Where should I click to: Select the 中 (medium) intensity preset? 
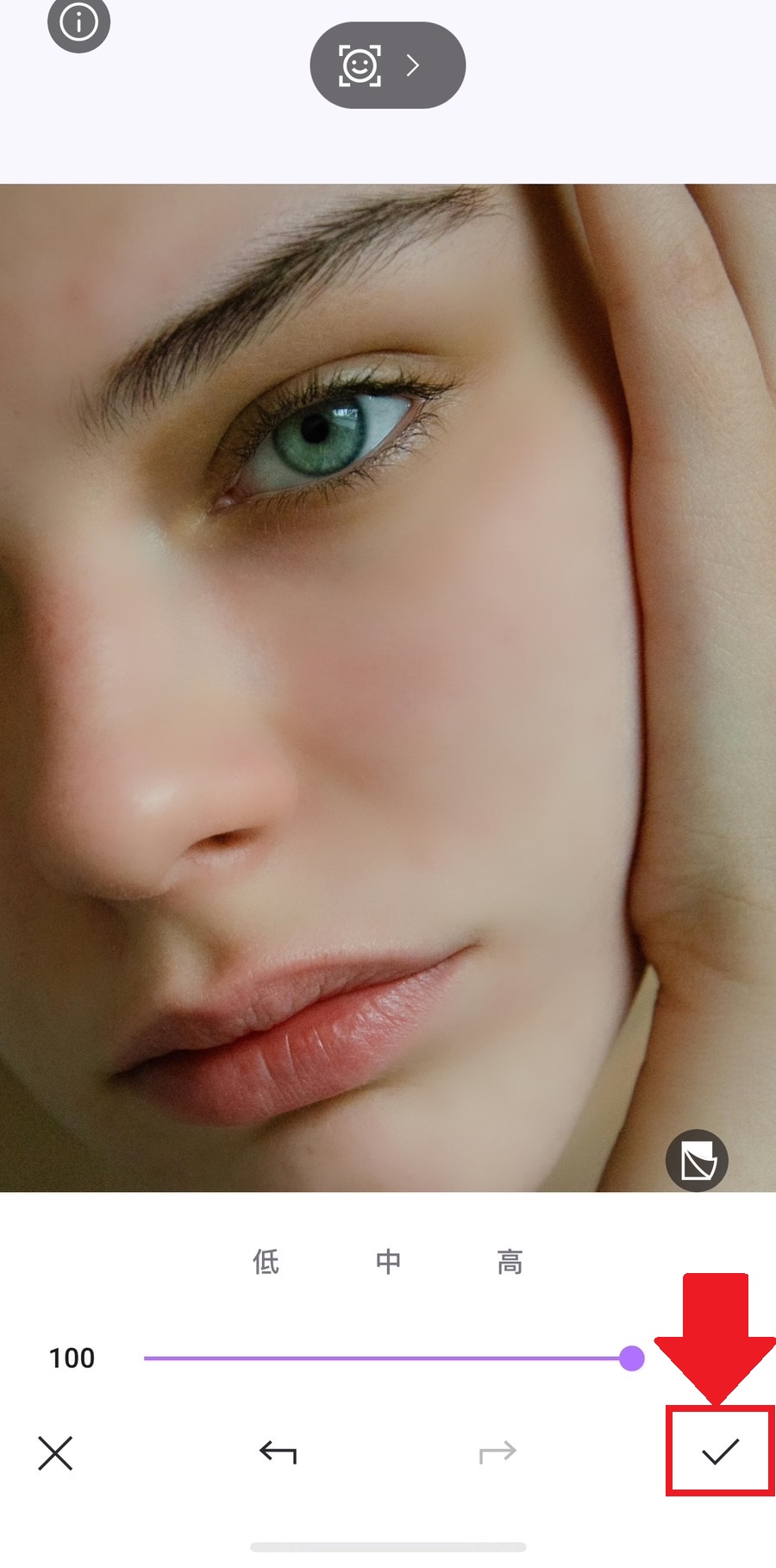pos(388,1262)
